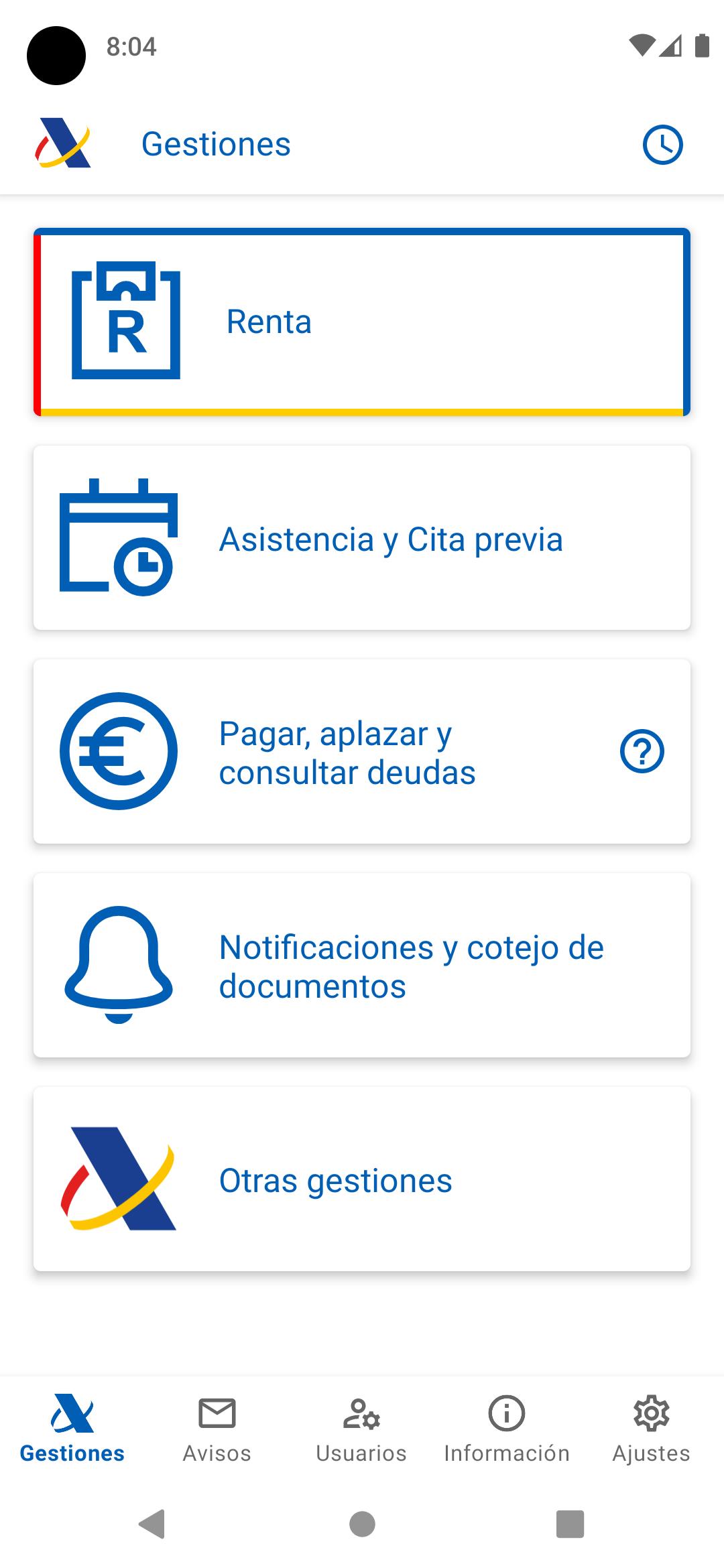
Task: Switch to the Usuarios tab
Action: coord(361,1430)
